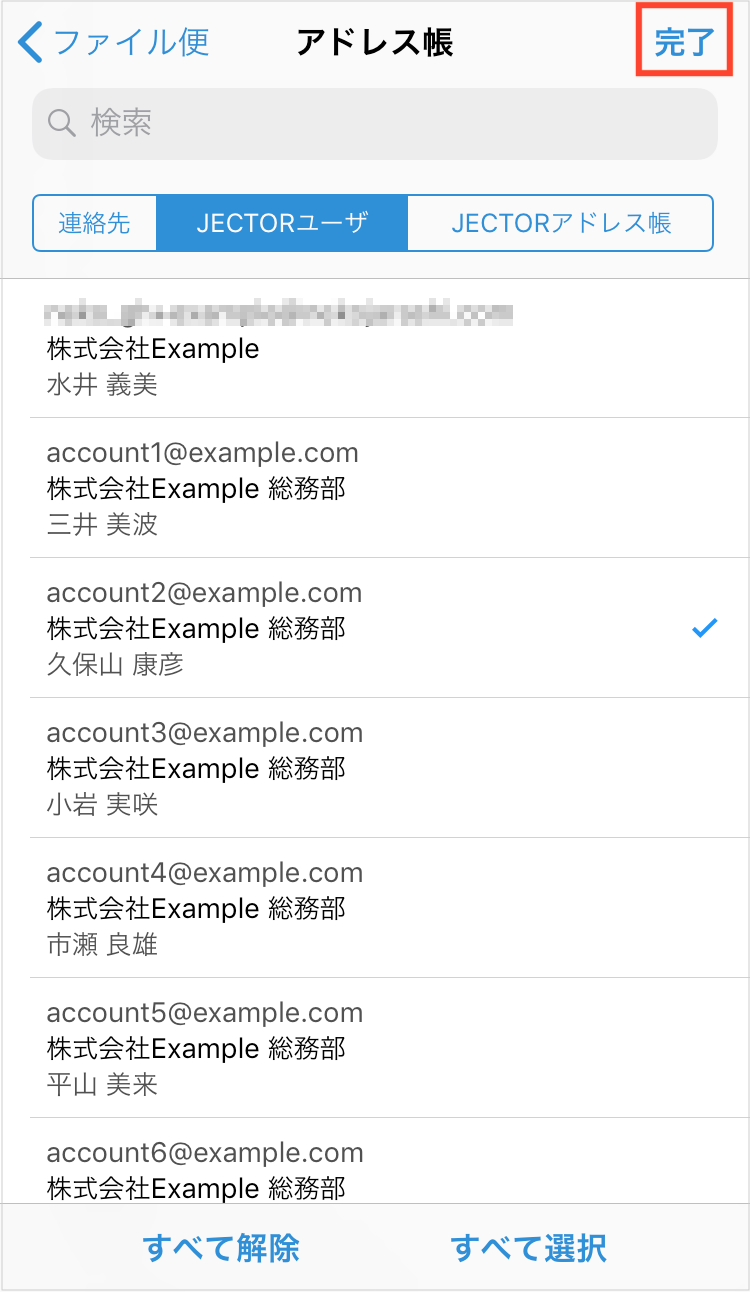The width and height of the screenshot is (750, 1292).
Task: Choose account3@example.com 小岩 実咲
Action: click(x=375, y=768)
